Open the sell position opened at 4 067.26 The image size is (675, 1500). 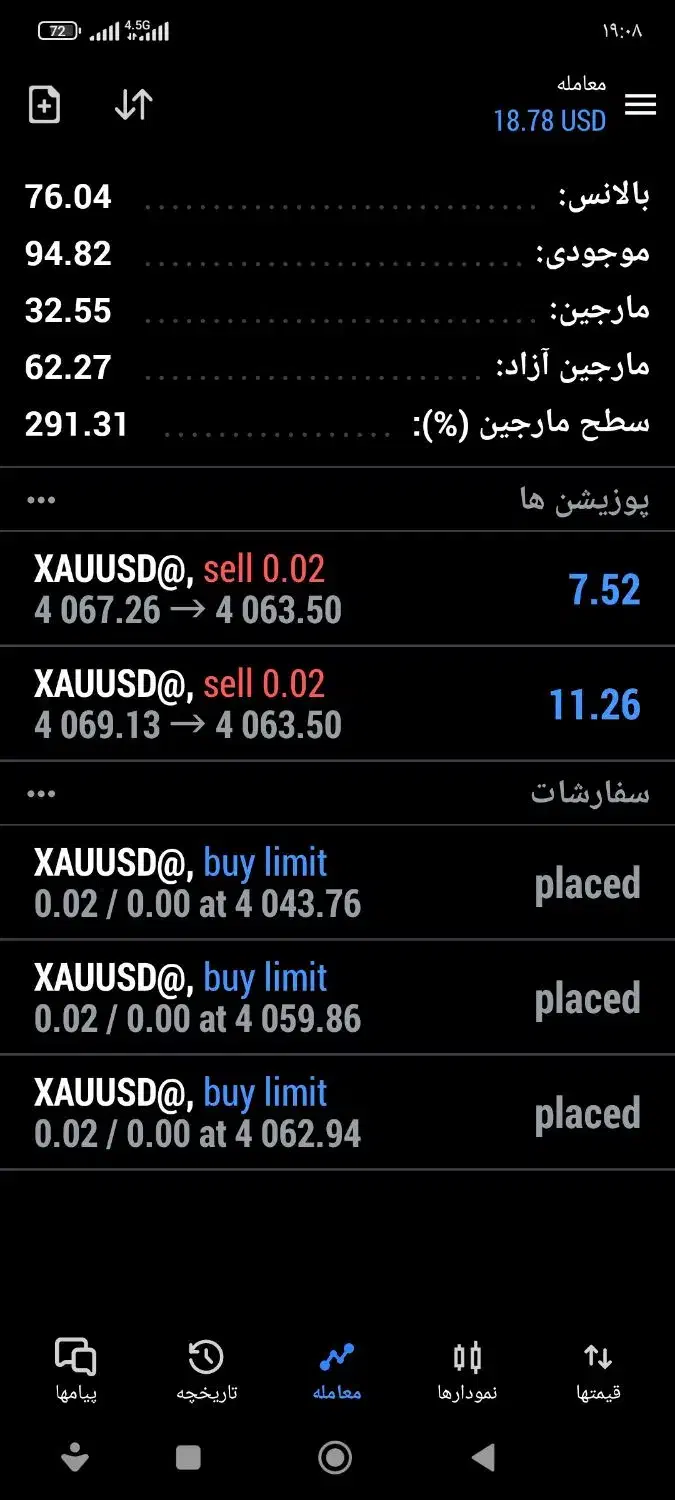[x=337, y=589]
